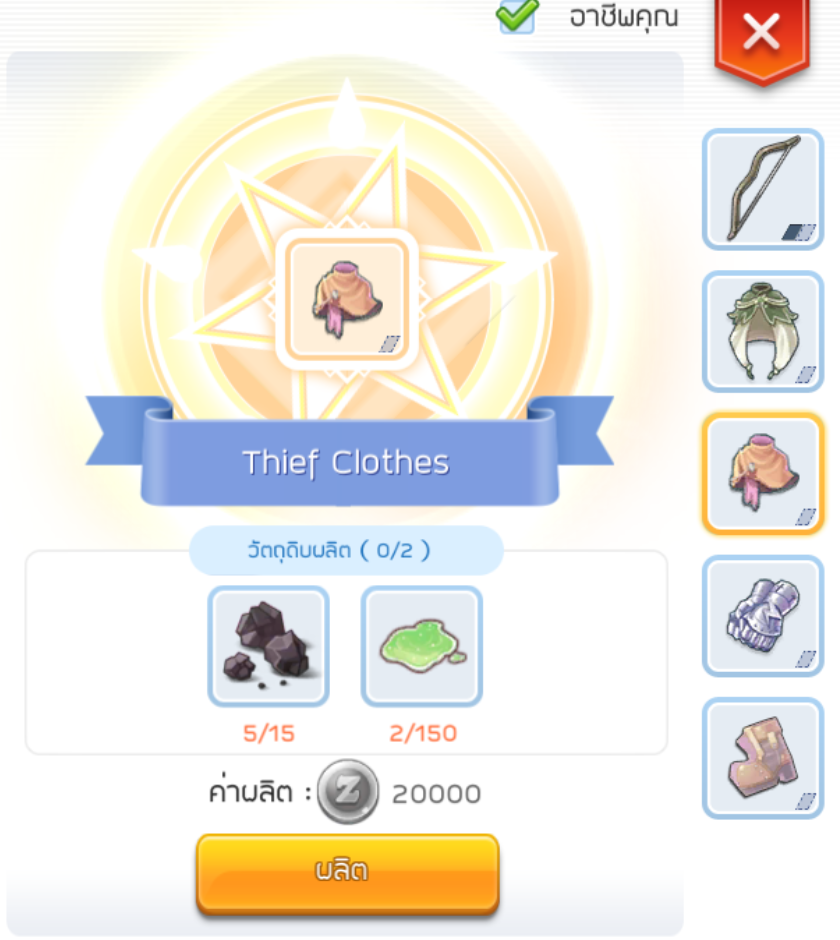The width and height of the screenshot is (840, 940).
Task: Select the green hood item
Action: coord(763,331)
